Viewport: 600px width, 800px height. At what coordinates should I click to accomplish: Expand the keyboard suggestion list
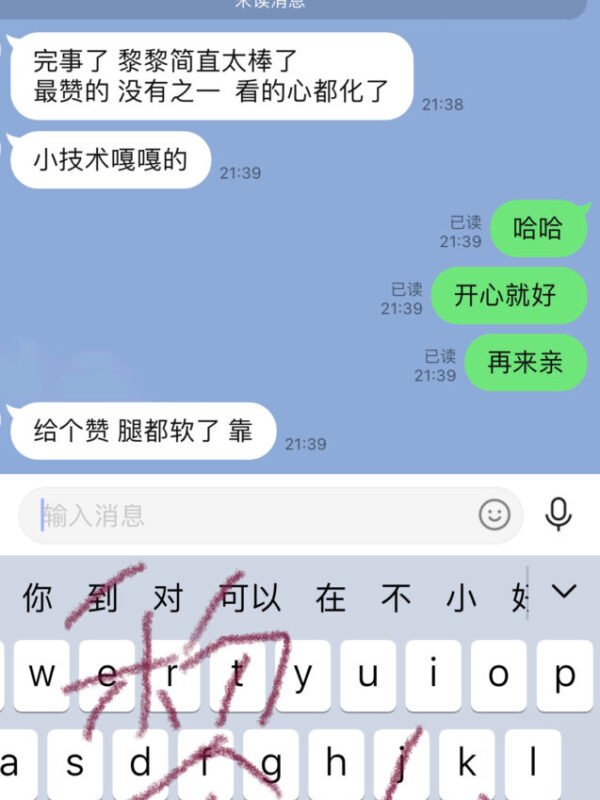click(x=564, y=592)
